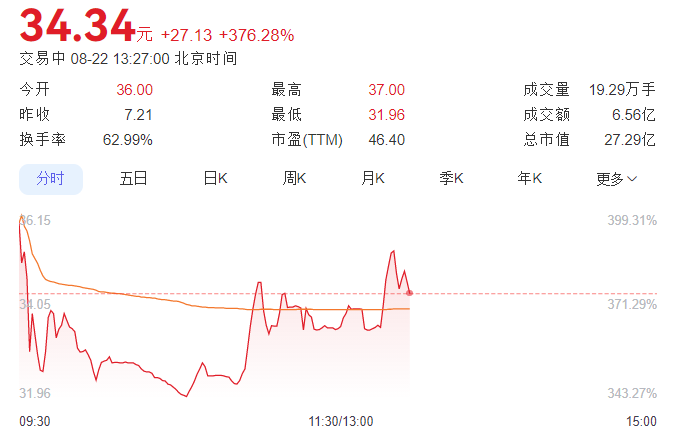Open the 季K quarterly chart
Image resolution: width=676 pixels, height=444 pixels.
(x=451, y=179)
